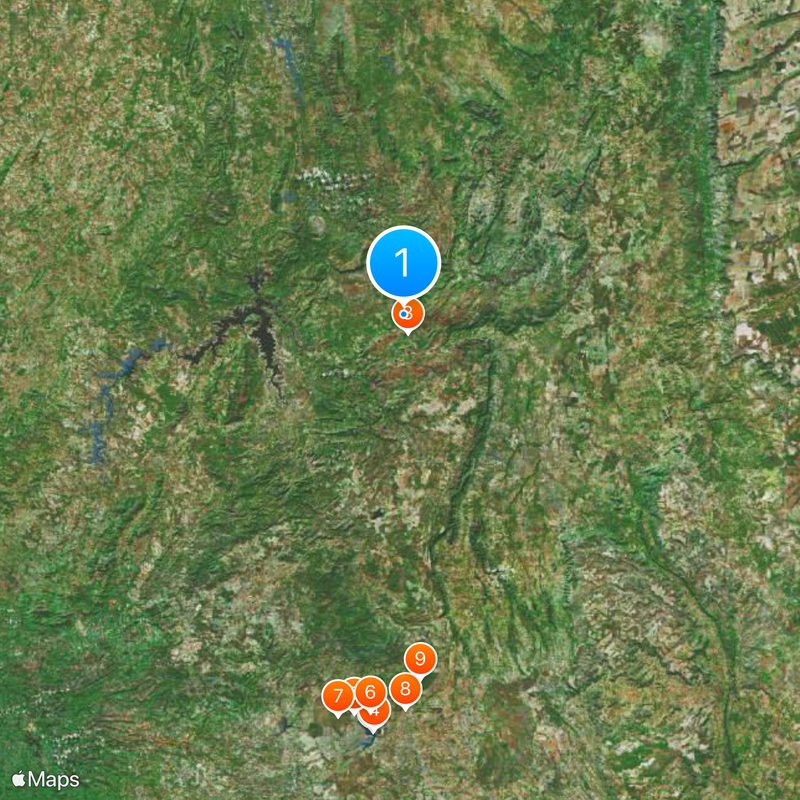
Task: Open the orange map pin numbered 8
Action: [x=405, y=689]
